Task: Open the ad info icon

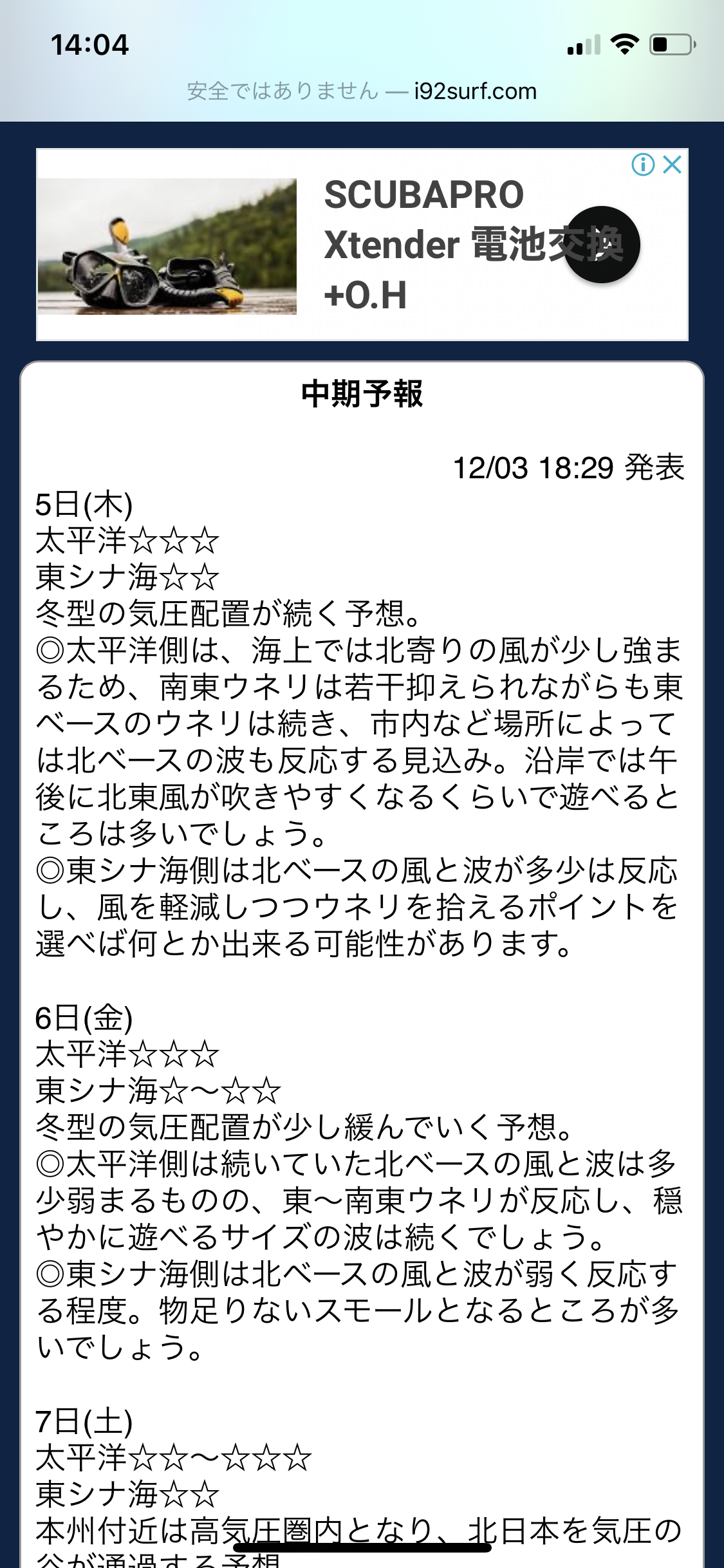Action: [x=643, y=165]
